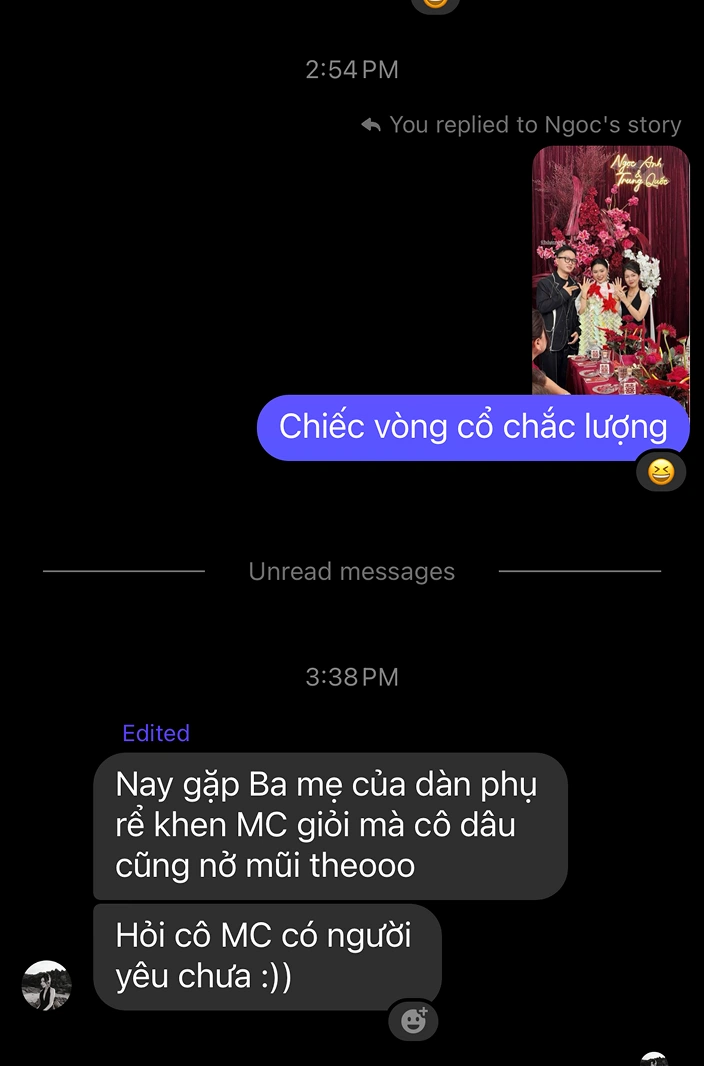
Task: Open the sender's profile picture avatar
Action: [47, 985]
